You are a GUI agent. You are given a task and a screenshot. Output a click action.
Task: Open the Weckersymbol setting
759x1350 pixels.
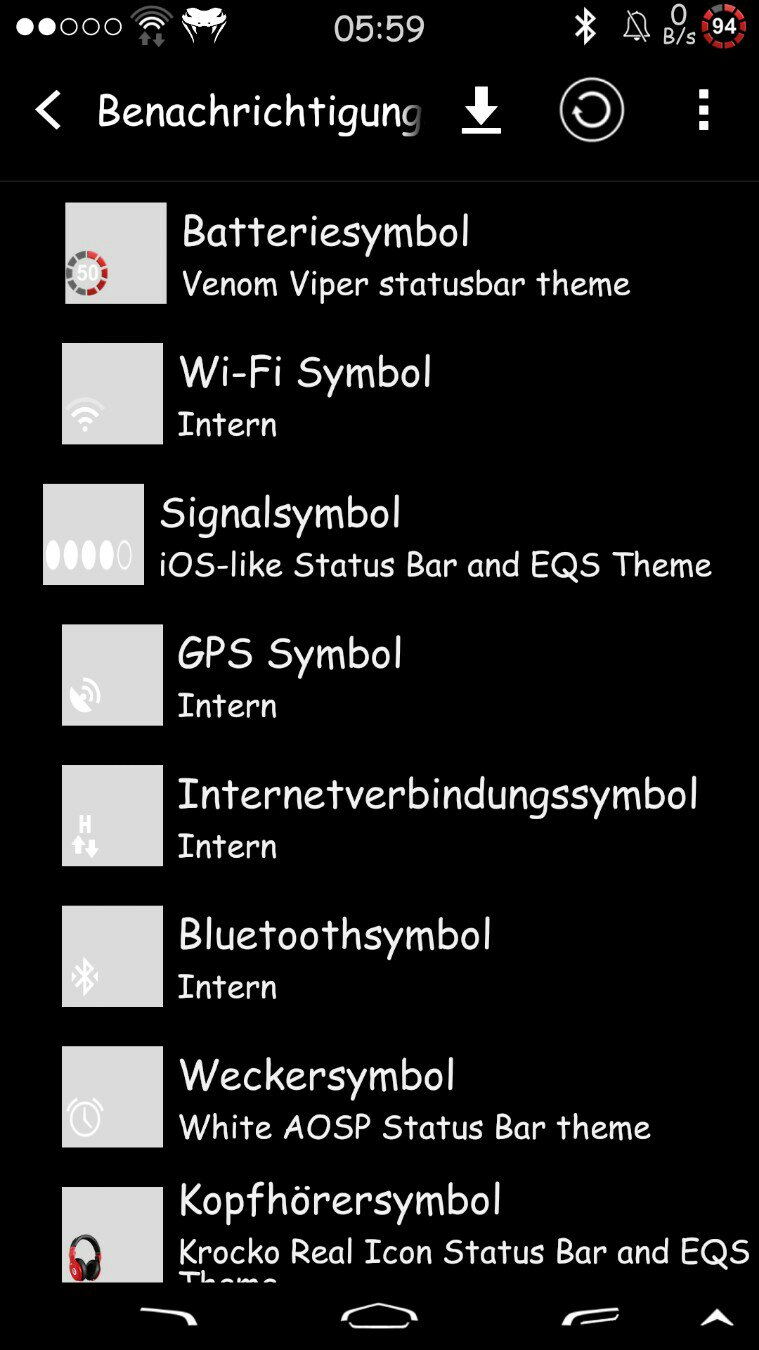[x=379, y=1097]
